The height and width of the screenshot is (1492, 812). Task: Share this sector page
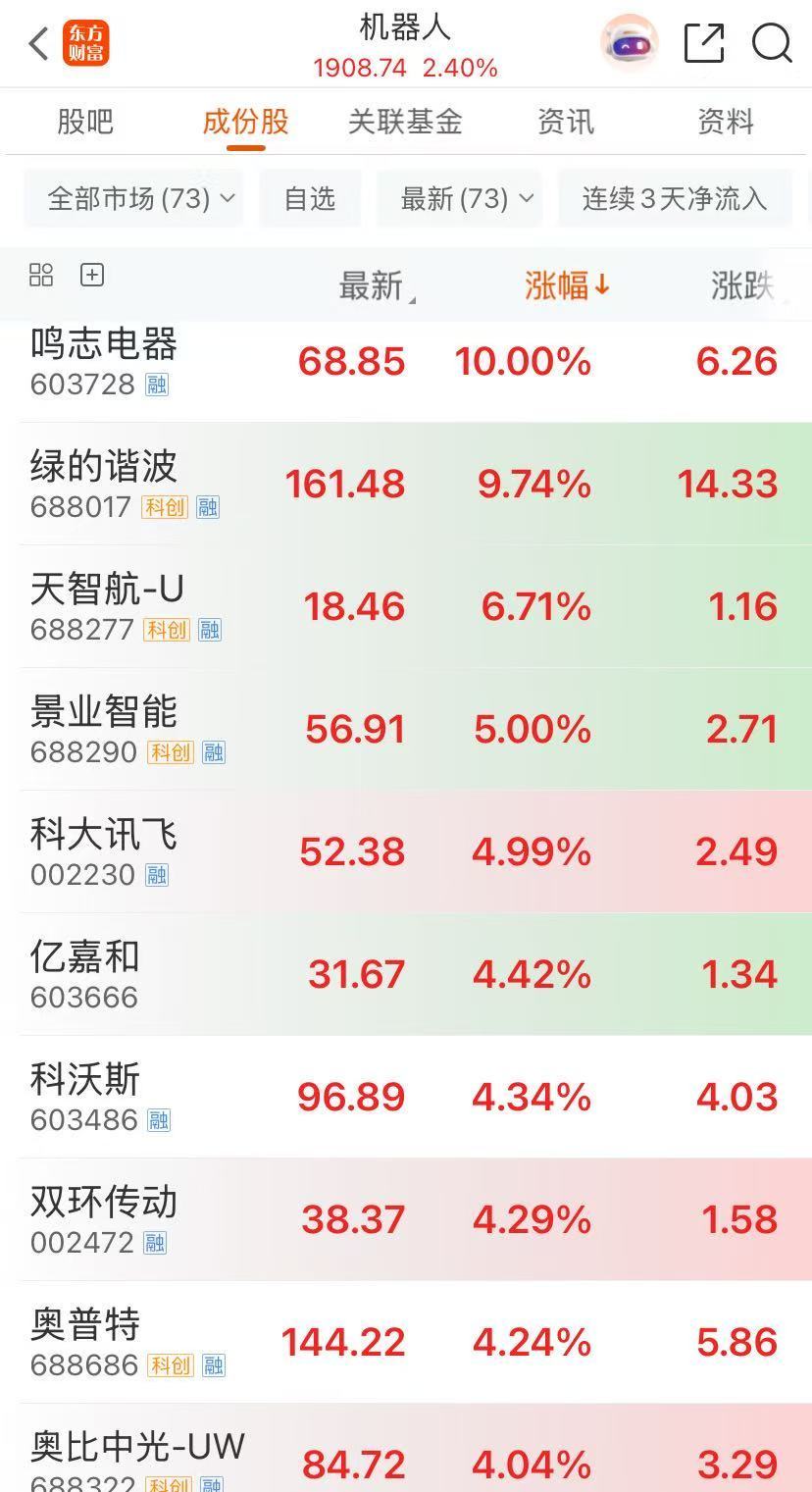tap(704, 43)
